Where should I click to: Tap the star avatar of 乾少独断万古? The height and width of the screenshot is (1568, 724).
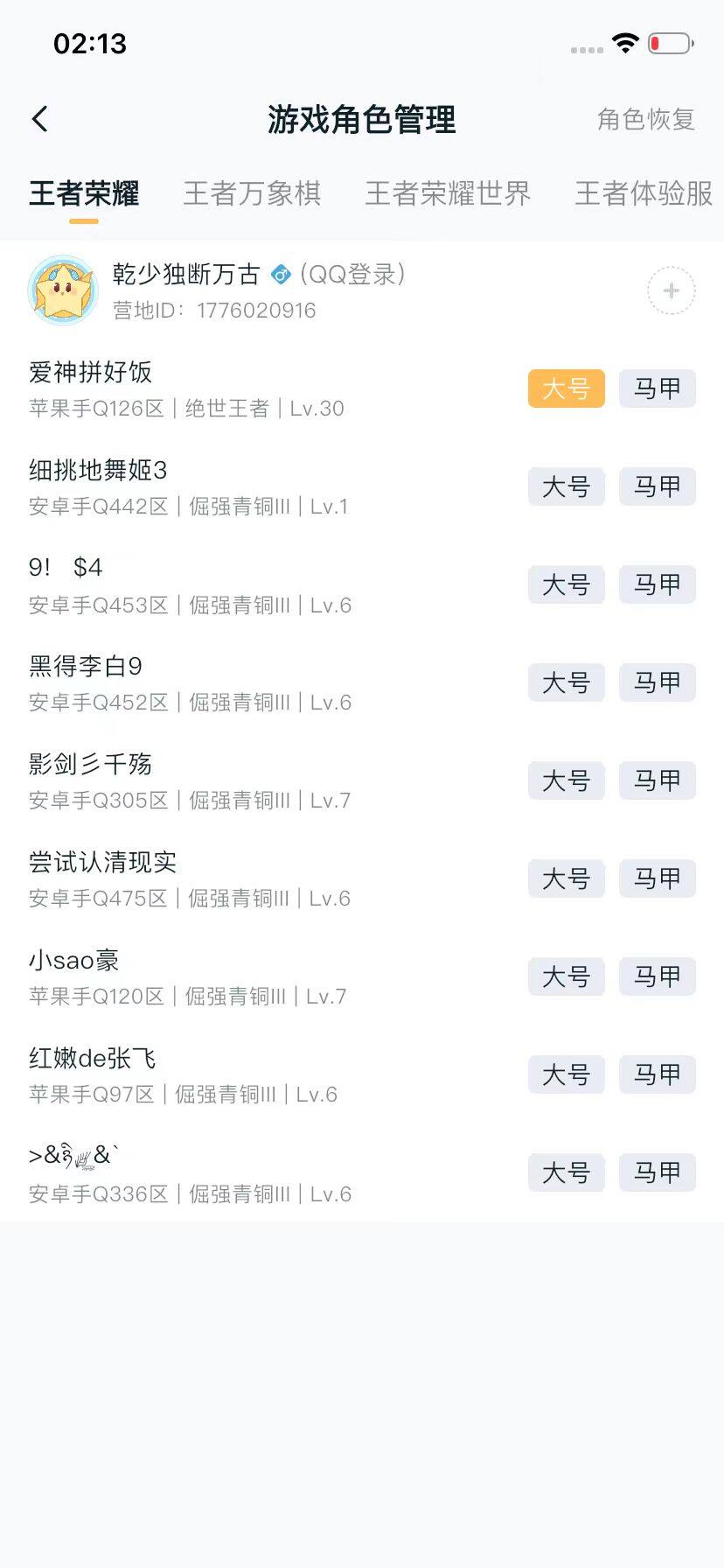coord(62,290)
